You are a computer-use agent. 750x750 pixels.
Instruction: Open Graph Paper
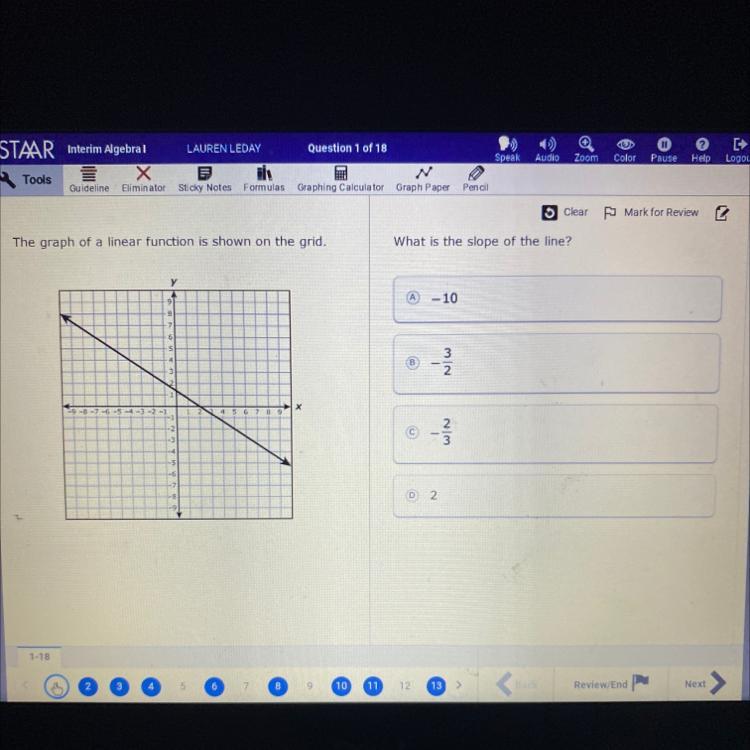click(x=423, y=177)
